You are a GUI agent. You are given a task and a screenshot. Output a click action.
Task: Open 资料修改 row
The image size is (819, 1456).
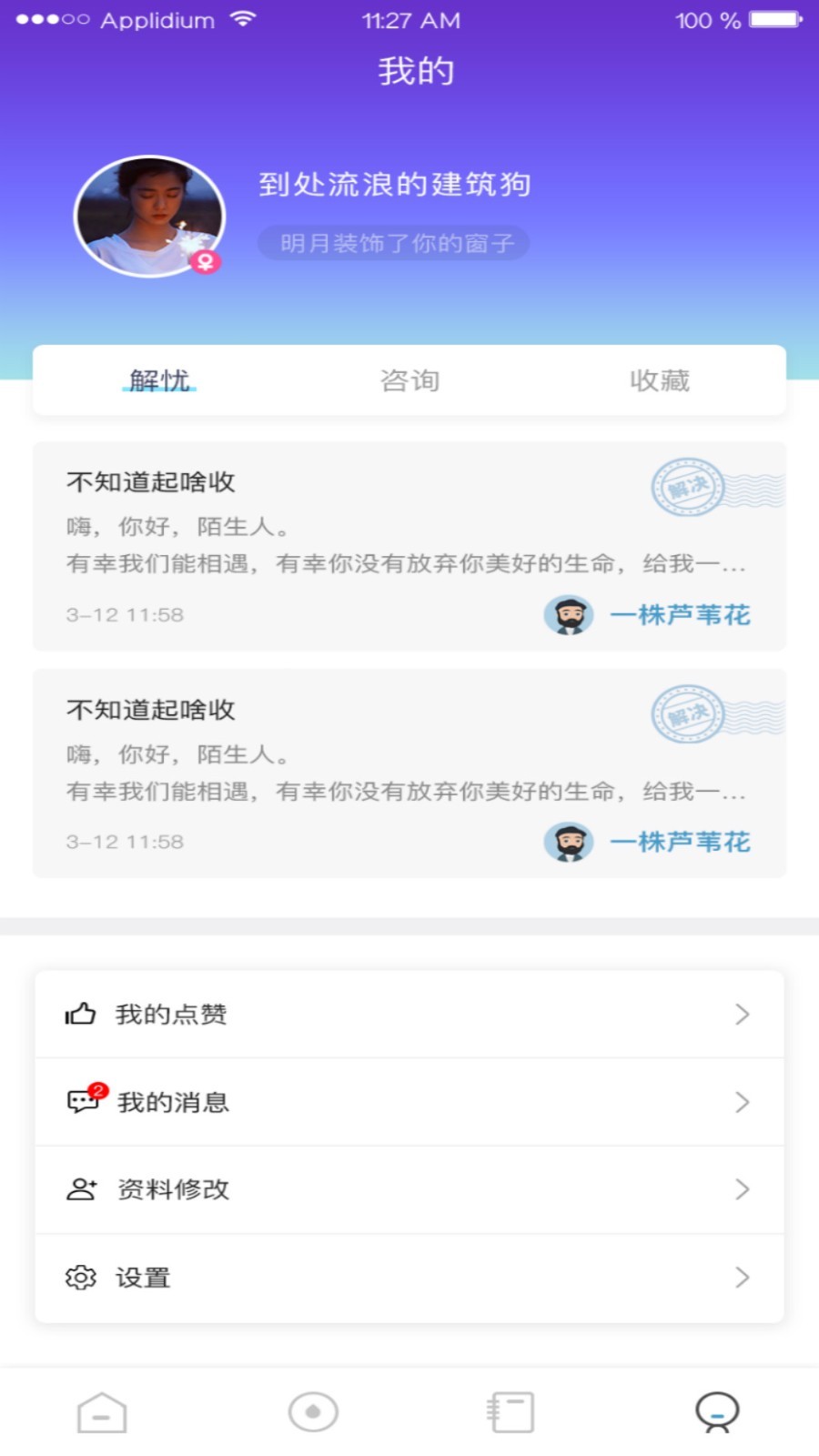[409, 1189]
